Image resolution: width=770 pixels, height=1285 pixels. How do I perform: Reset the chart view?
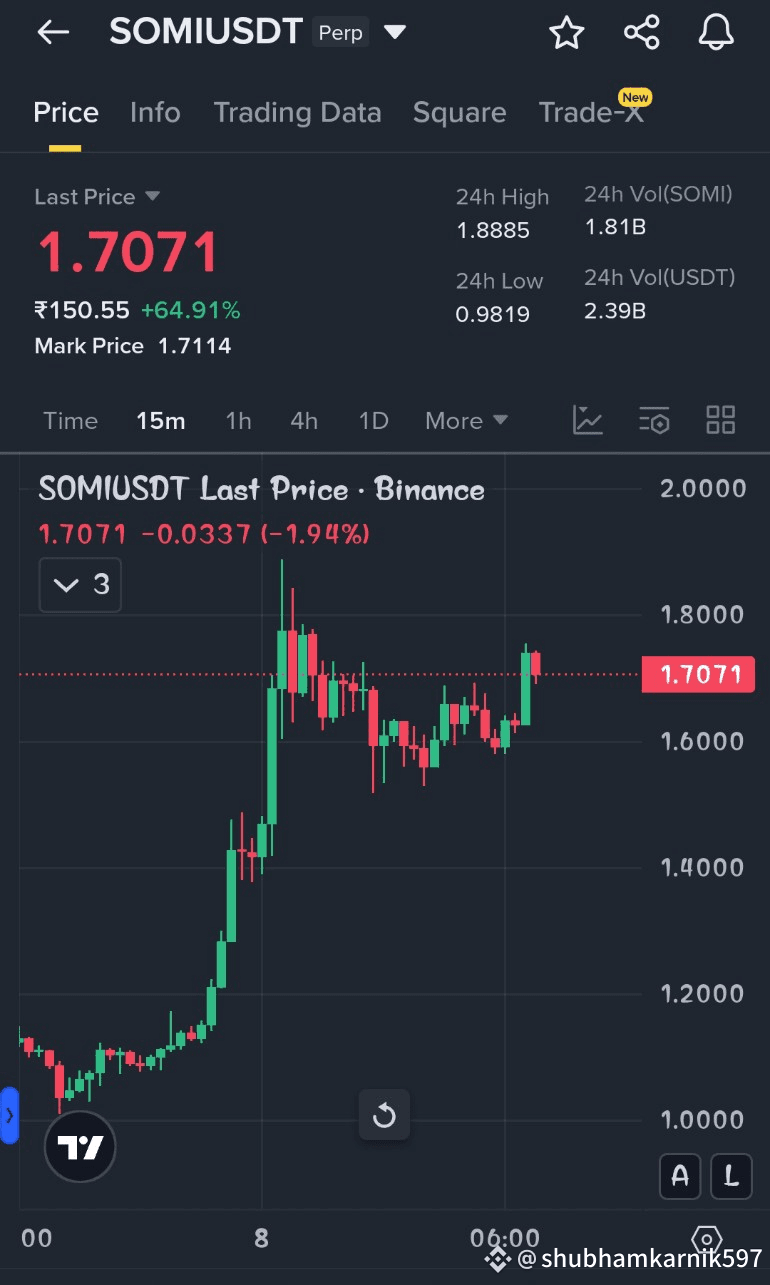pyautogui.click(x=384, y=1115)
